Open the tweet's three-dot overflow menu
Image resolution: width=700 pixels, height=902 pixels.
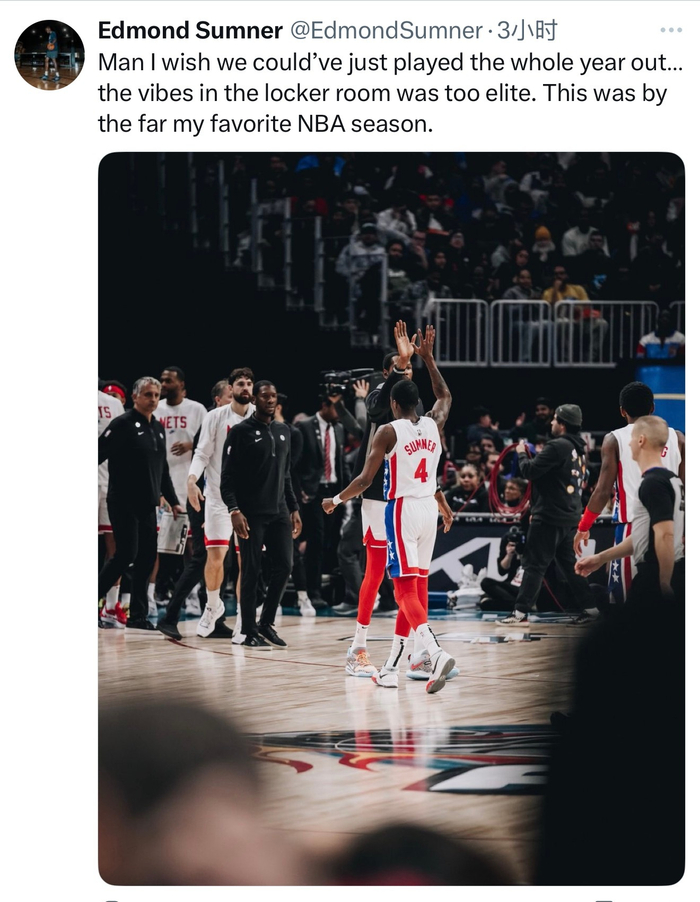click(x=670, y=30)
